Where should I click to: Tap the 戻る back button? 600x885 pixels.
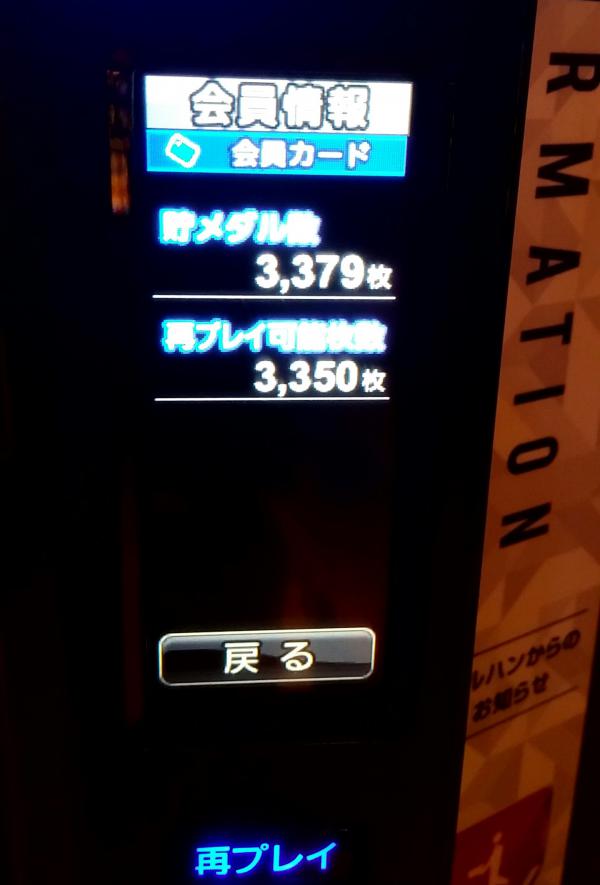click(x=266, y=656)
